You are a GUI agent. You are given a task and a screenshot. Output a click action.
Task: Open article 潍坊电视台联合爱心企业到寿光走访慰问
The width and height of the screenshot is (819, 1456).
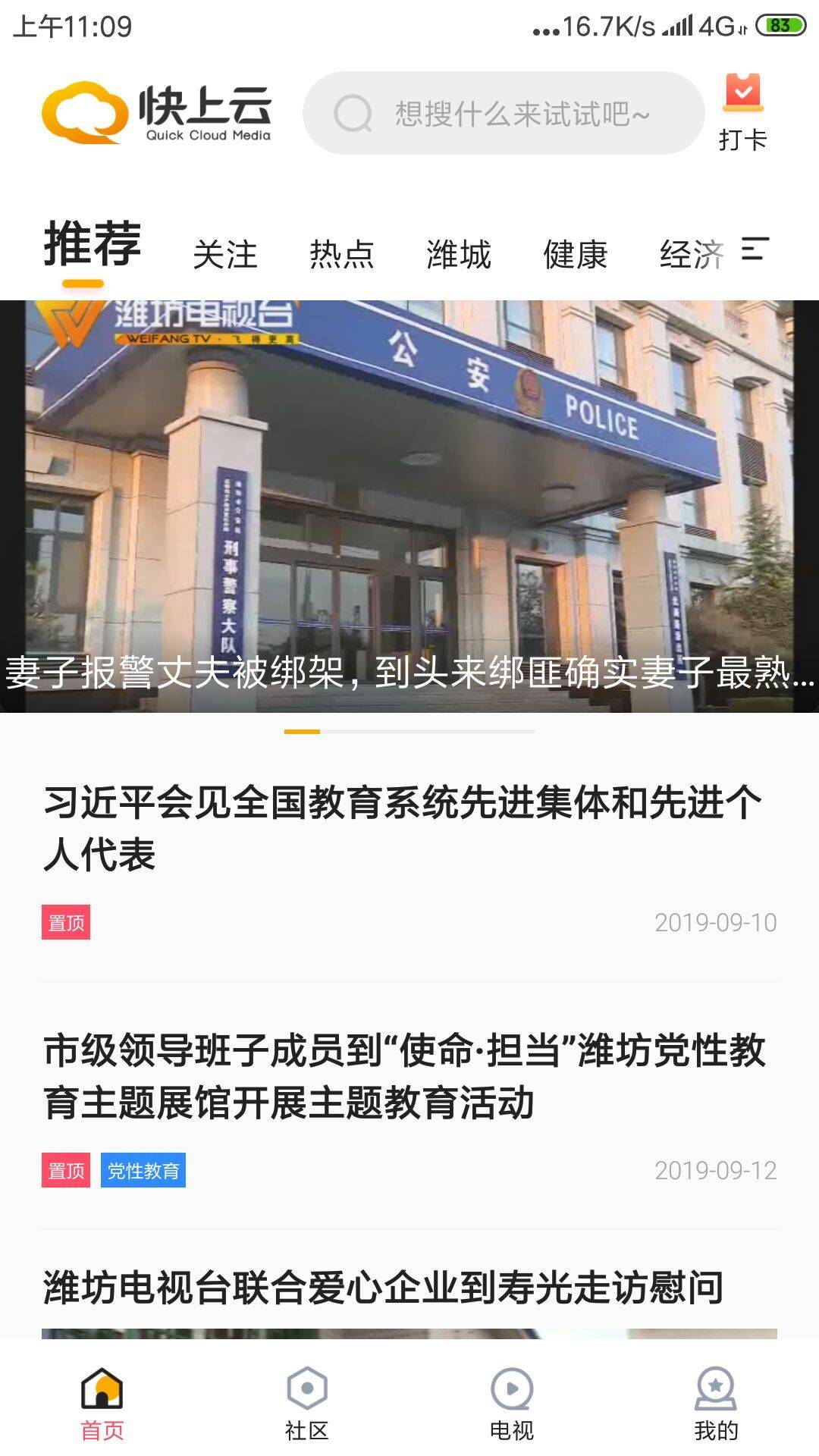click(x=383, y=1287)
